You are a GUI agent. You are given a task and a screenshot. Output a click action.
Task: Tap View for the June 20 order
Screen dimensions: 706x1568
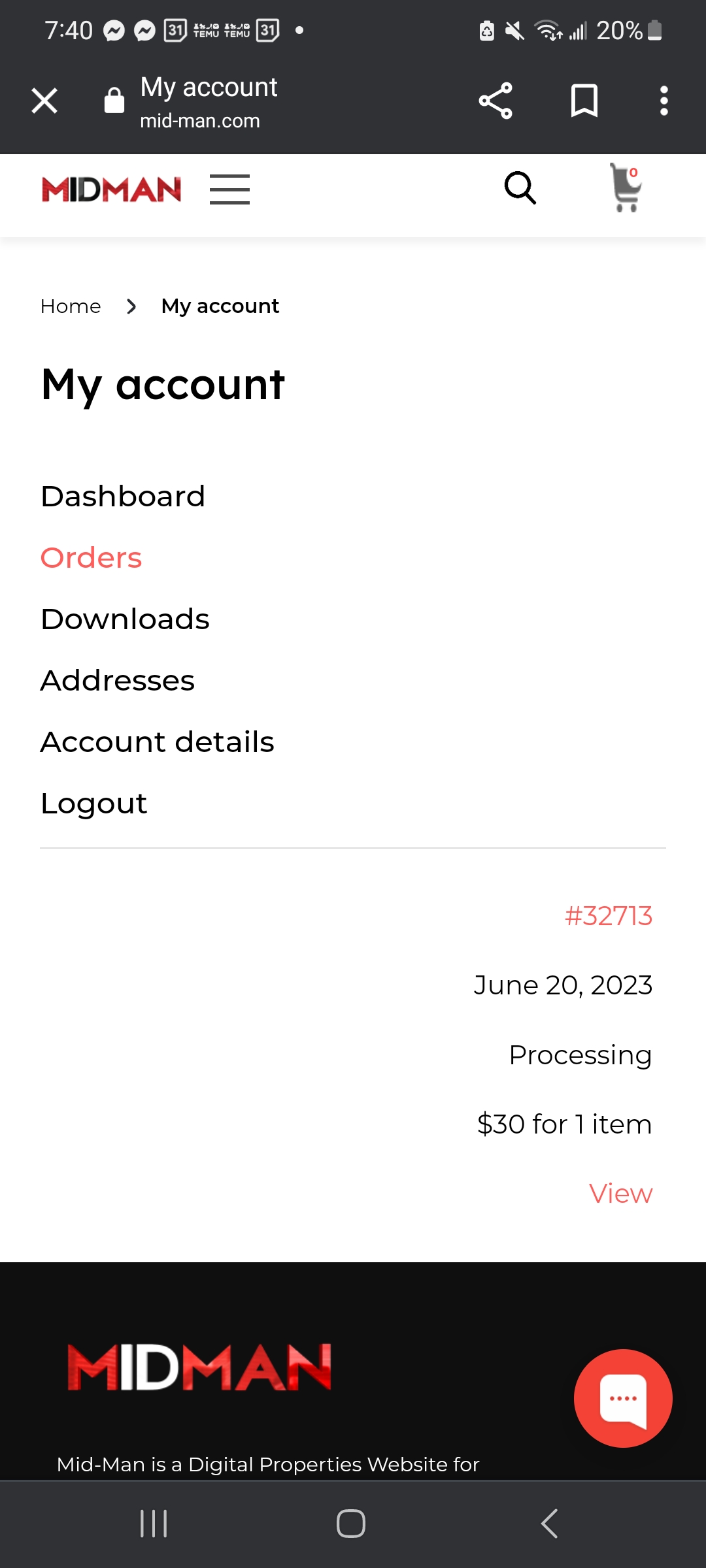point(620,1194)
